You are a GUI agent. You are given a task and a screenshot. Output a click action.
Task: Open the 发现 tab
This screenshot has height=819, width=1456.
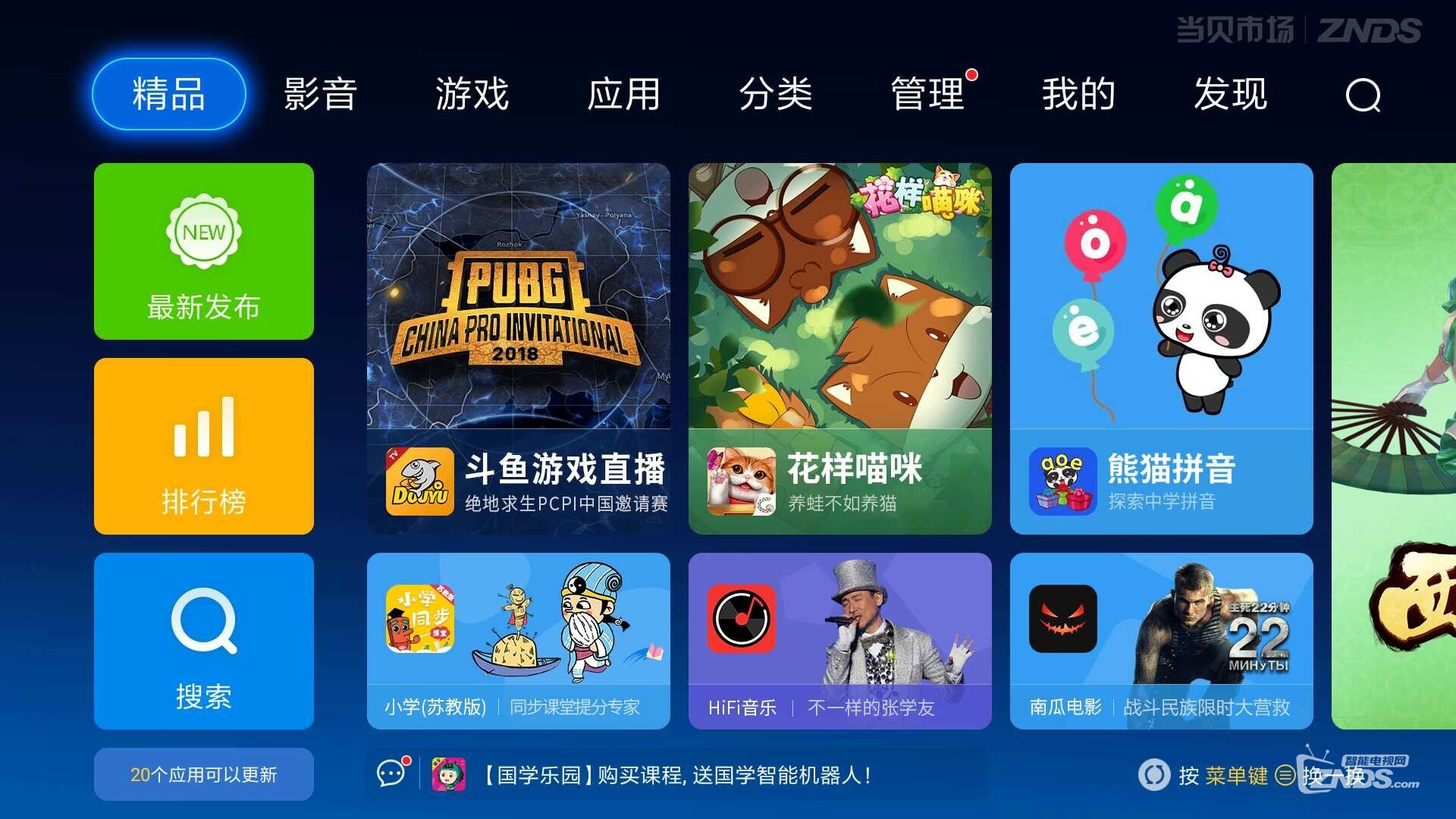tap(1230, 95)
